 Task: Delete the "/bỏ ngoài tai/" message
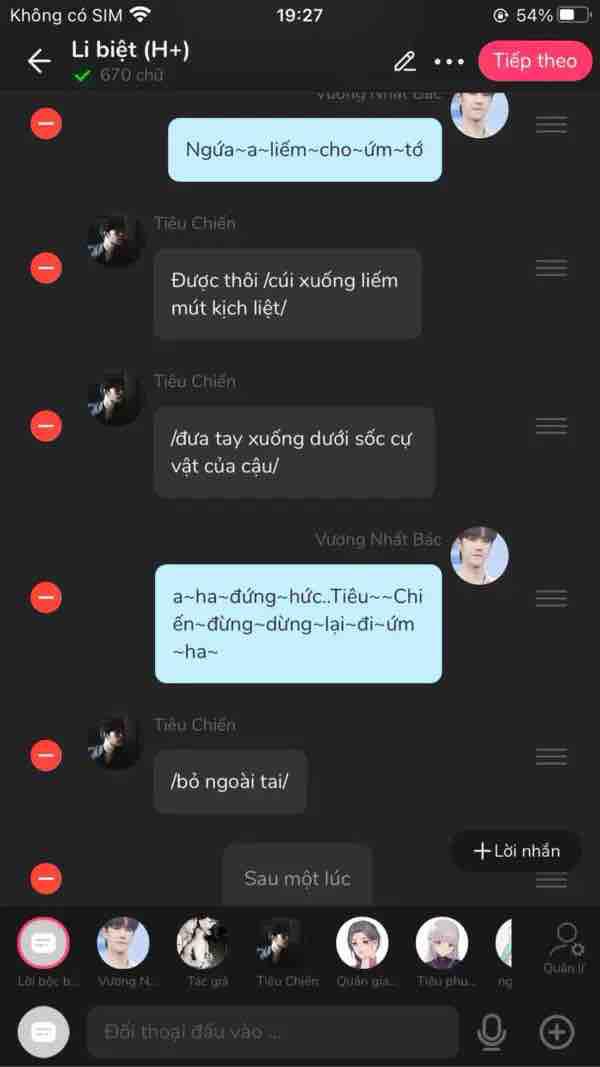(x=46, y=755)
